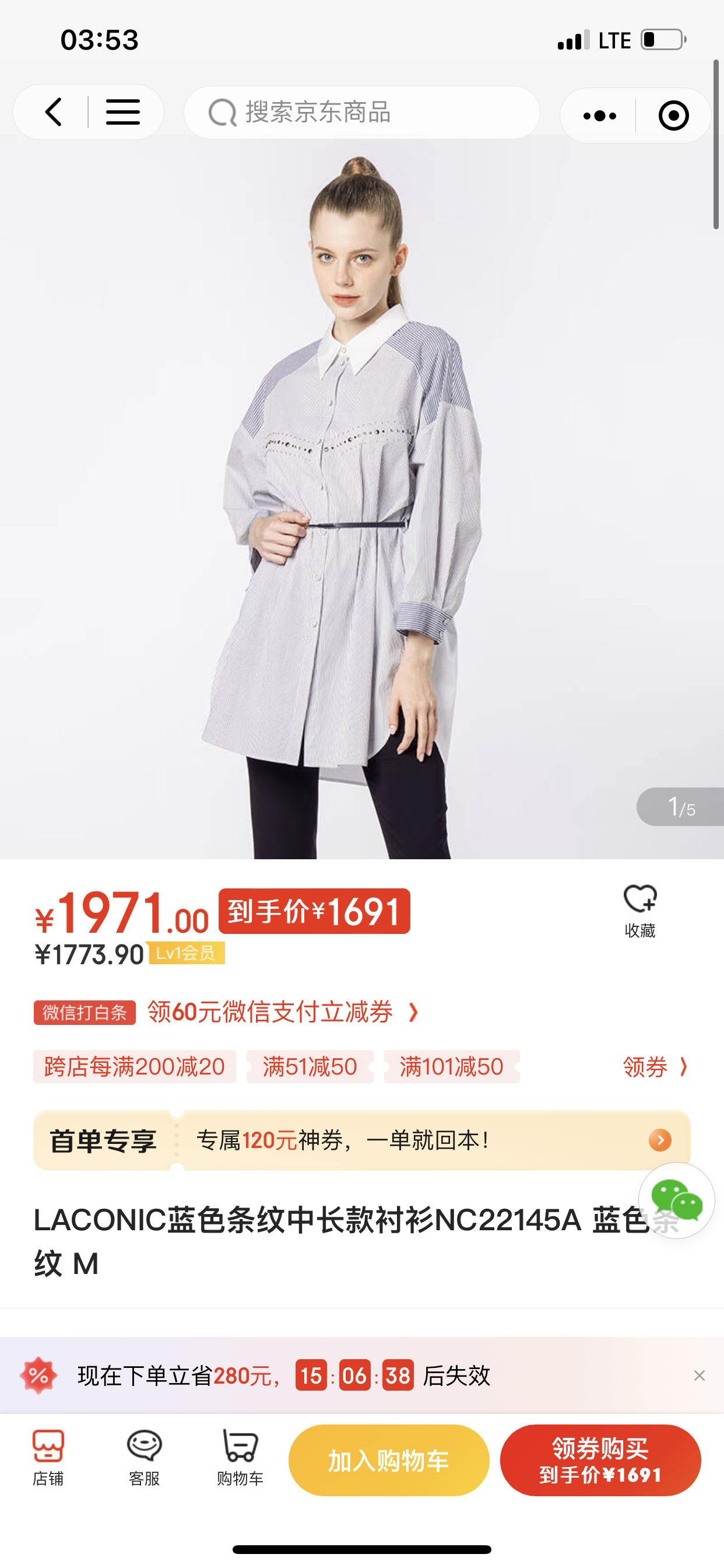Image resolution: width=724 pixels, height=1568 pixels.
Task: Contact customer service (客服)
Action: coord(144,1459)
